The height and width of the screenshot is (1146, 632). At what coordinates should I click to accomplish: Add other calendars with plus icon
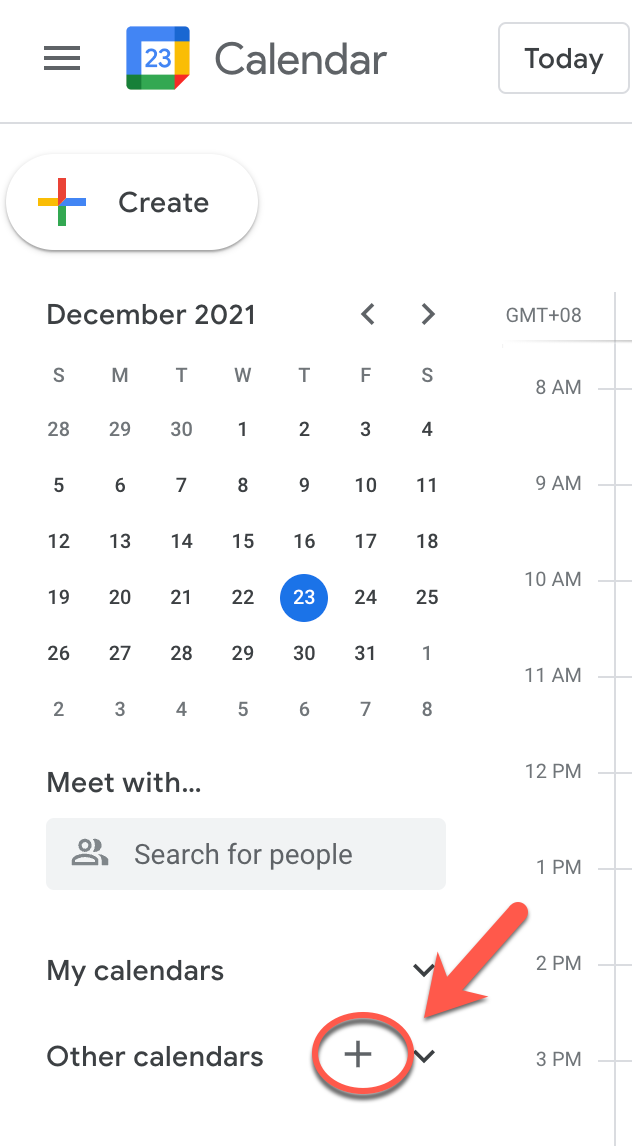[358, 1055]
